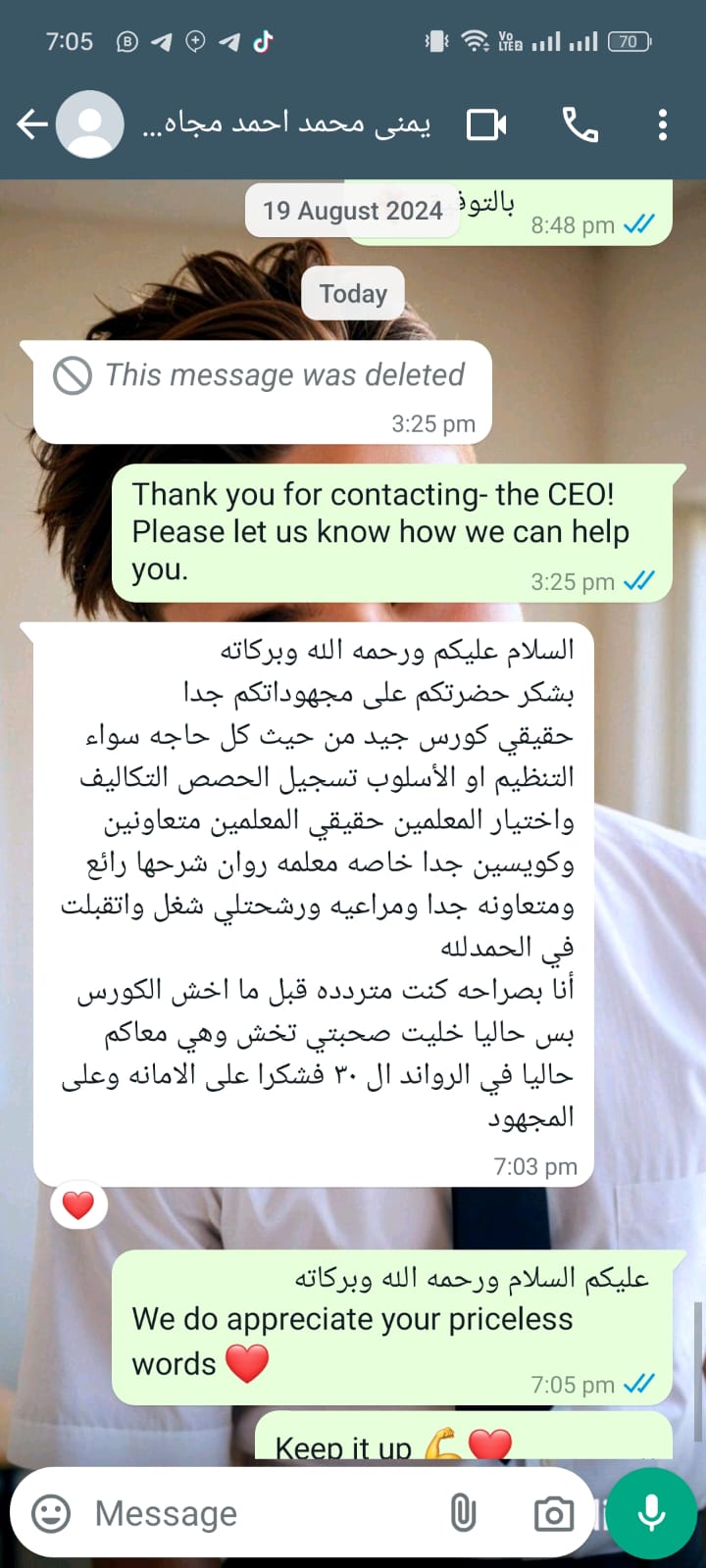Tap the Message input field
Image resolution: width=706 pixels, height=1568 pixels.
click(x=255, y=1513)
